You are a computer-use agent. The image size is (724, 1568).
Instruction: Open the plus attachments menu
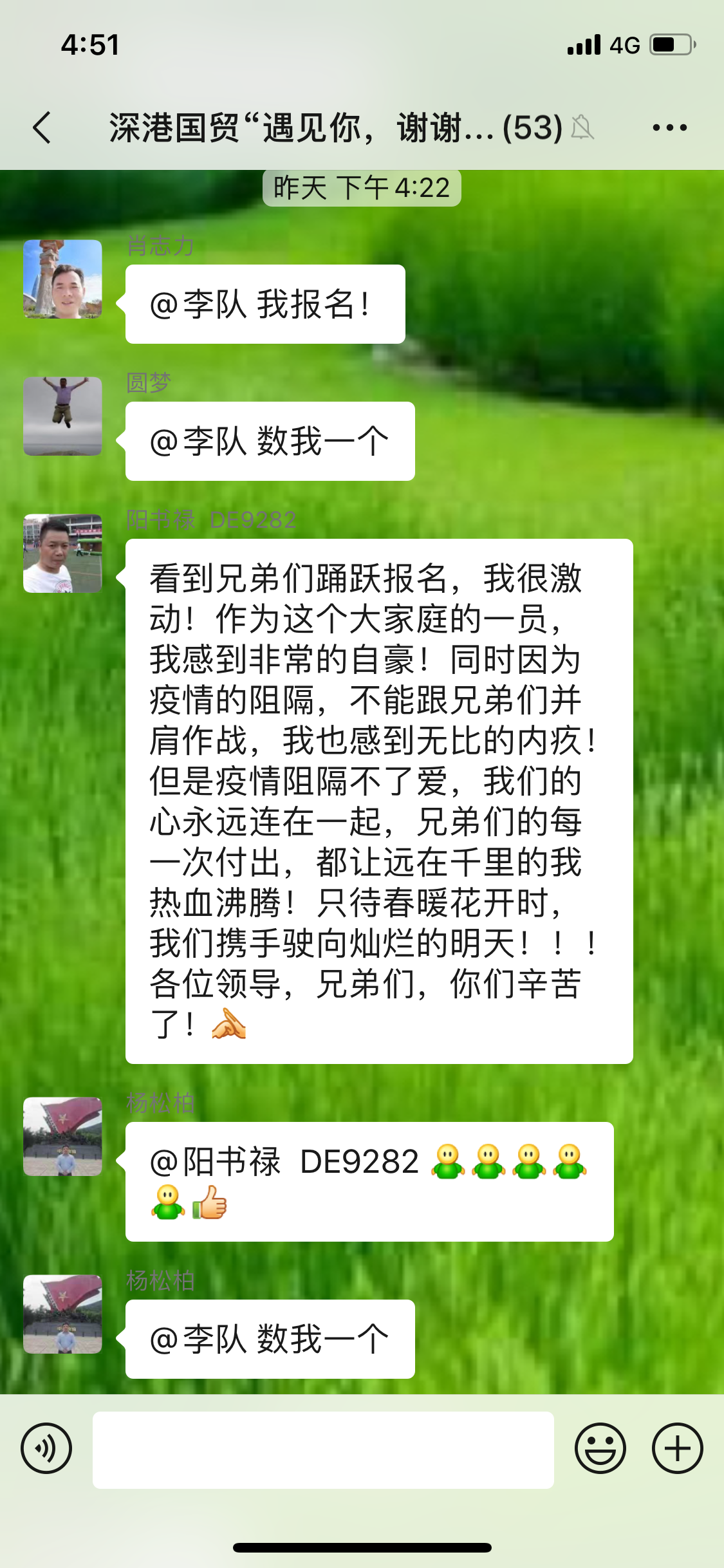point(677,1448)
